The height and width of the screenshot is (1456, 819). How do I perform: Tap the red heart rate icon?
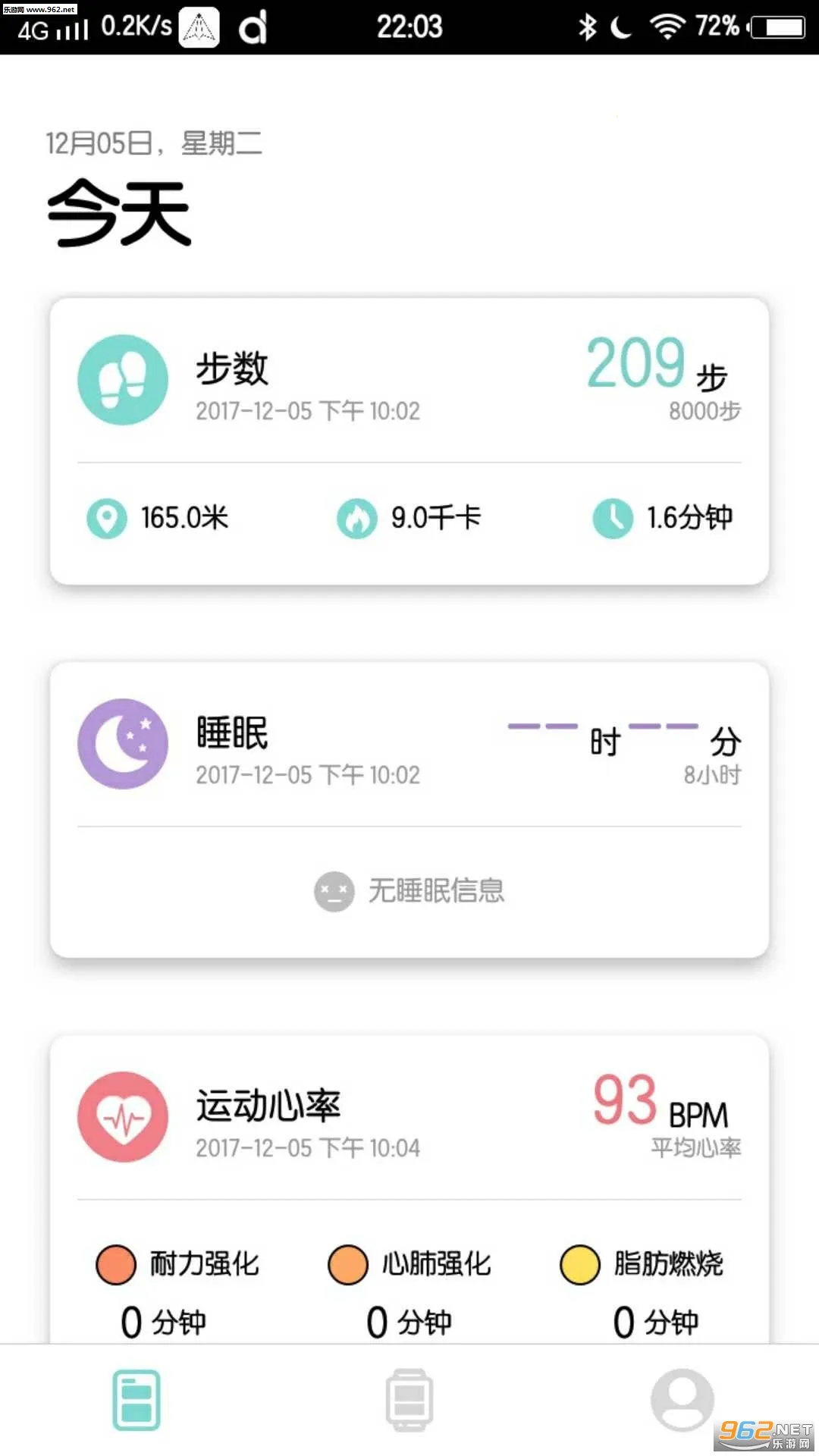point(122,1118)
